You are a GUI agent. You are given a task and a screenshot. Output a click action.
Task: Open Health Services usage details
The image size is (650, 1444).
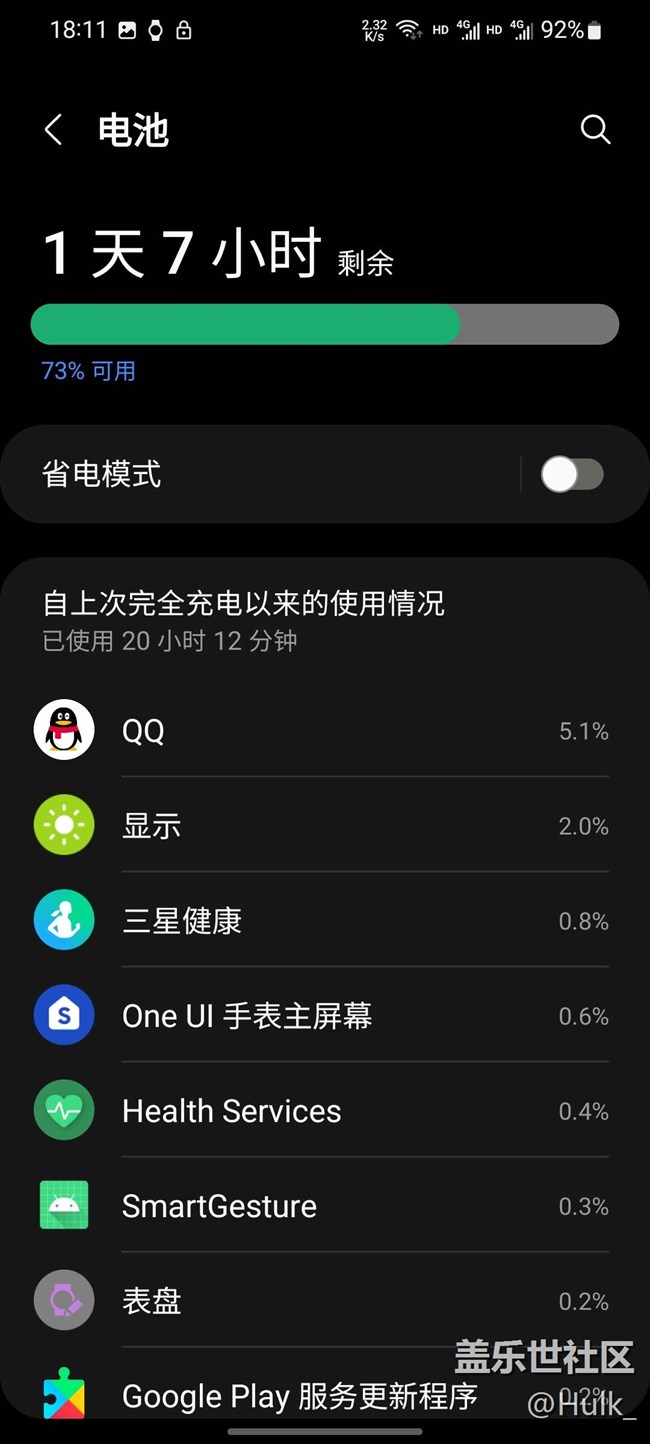tap(325, 1111)
